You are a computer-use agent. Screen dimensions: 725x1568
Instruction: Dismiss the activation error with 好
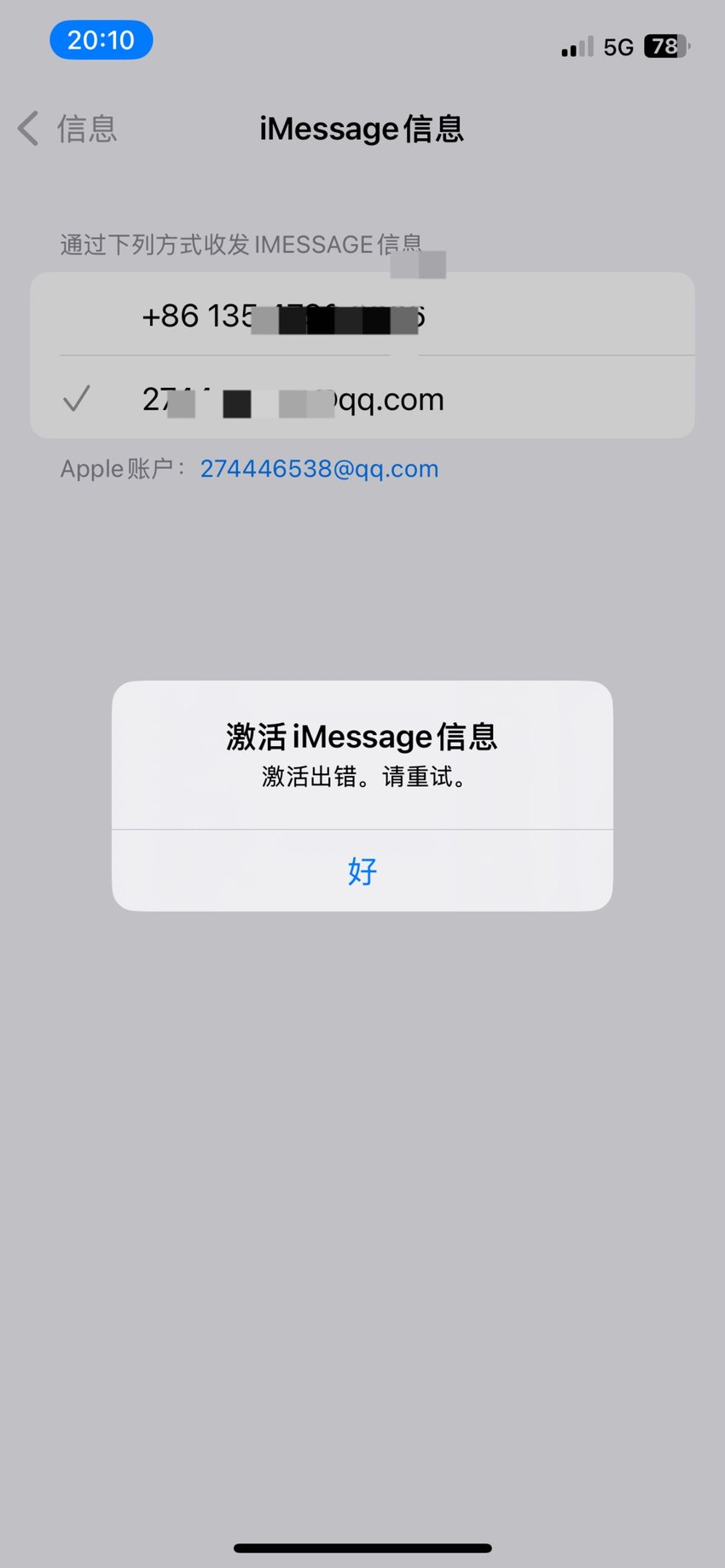click(x=362, y=871)
